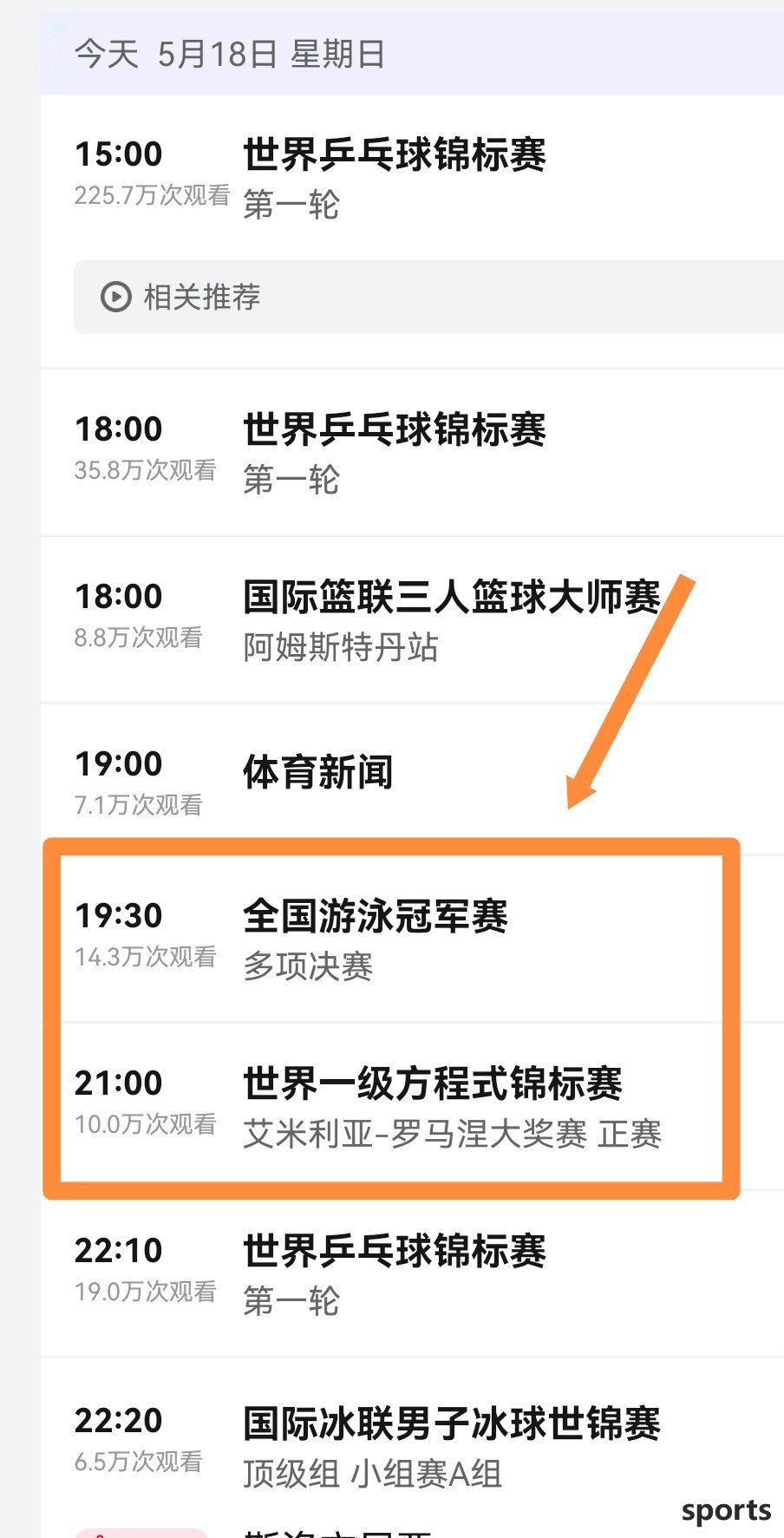Viewport: 784px width, 1538px height.
Task: Open the 15:00 世界乒乓球锦标赛 program
Action: [x=412, y=179]
